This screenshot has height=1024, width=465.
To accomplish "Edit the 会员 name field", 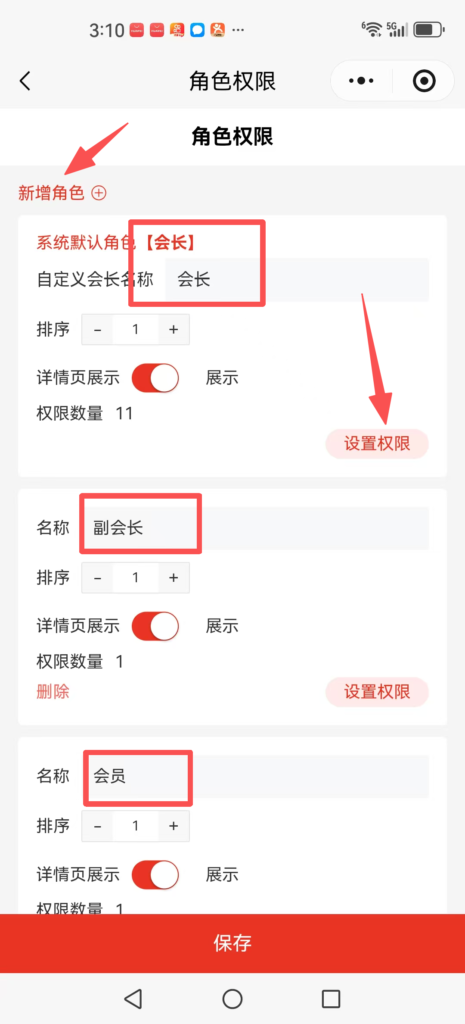I will click(x=255, y=776).
